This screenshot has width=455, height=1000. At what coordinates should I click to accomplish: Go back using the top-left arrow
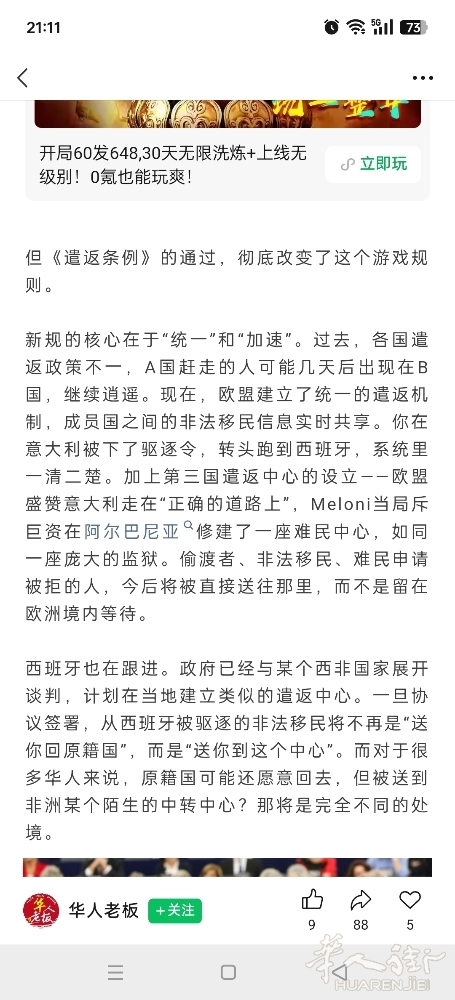pyautogui.click(x=23, y=78)
